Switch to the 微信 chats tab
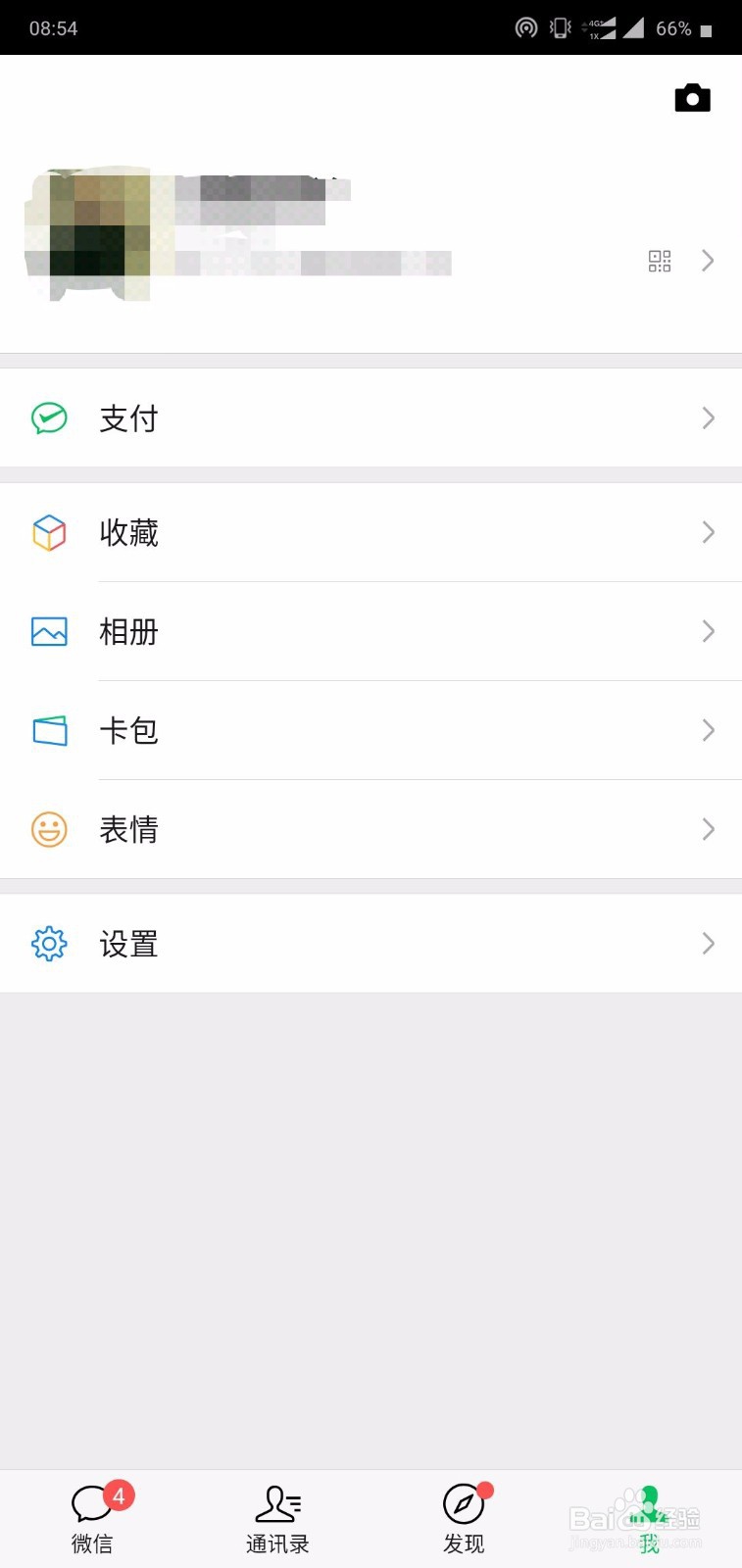The image size is (742, 1568). [93, 1518]
